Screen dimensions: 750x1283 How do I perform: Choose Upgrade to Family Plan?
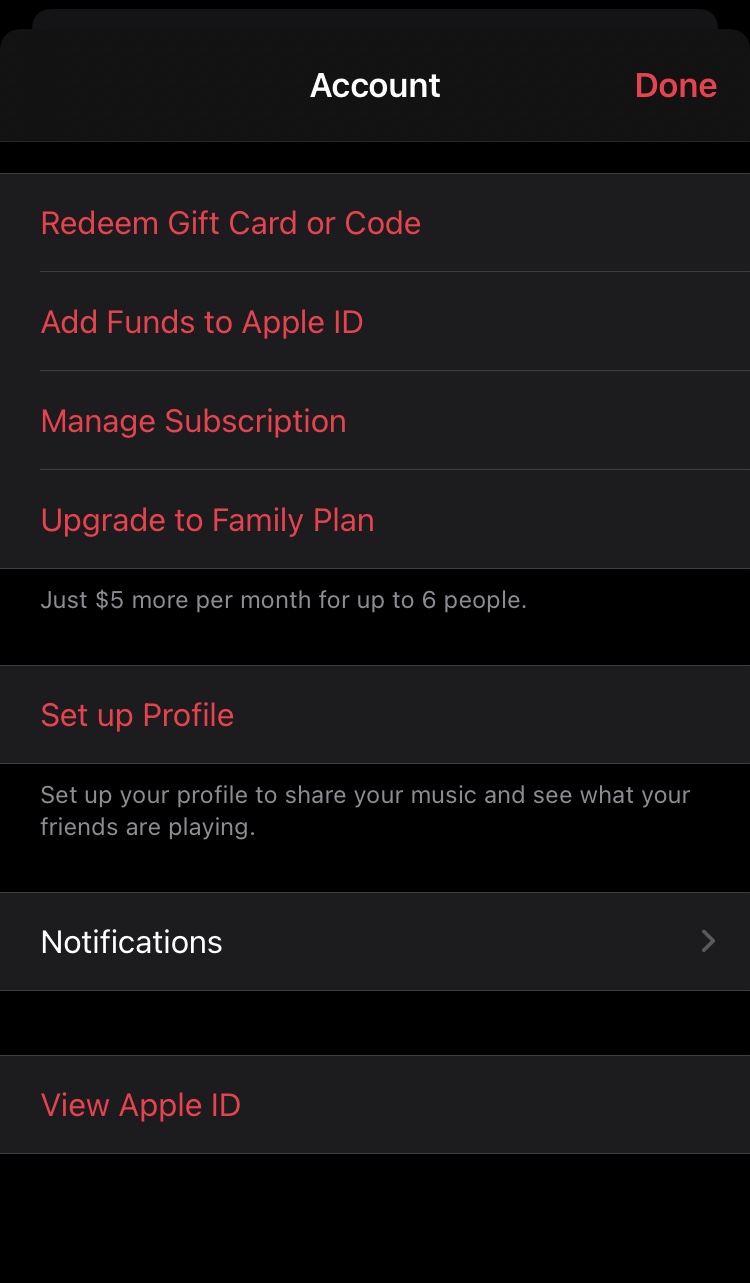(208, 520)
